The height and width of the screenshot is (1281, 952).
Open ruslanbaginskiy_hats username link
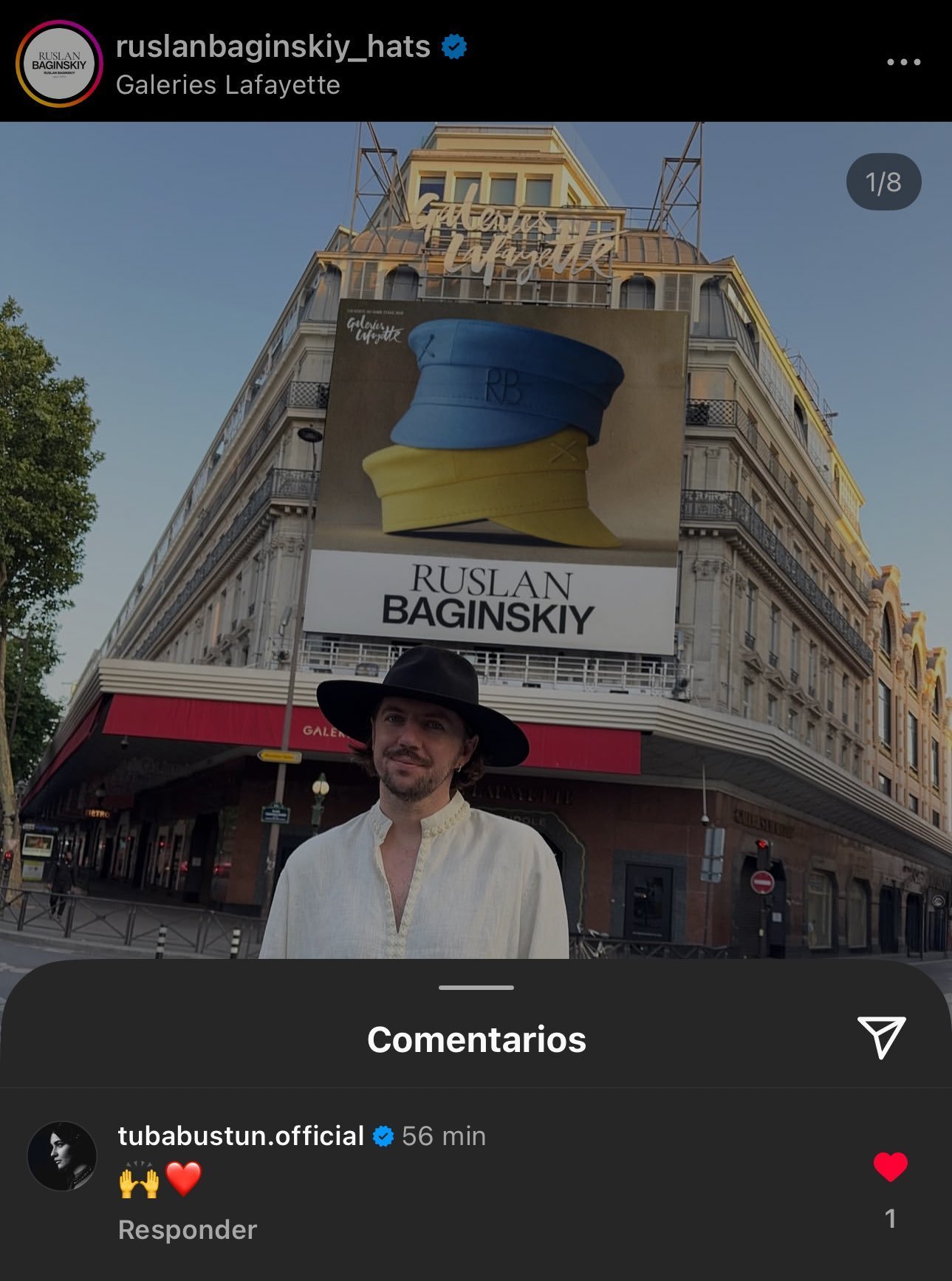click(273, 47)
